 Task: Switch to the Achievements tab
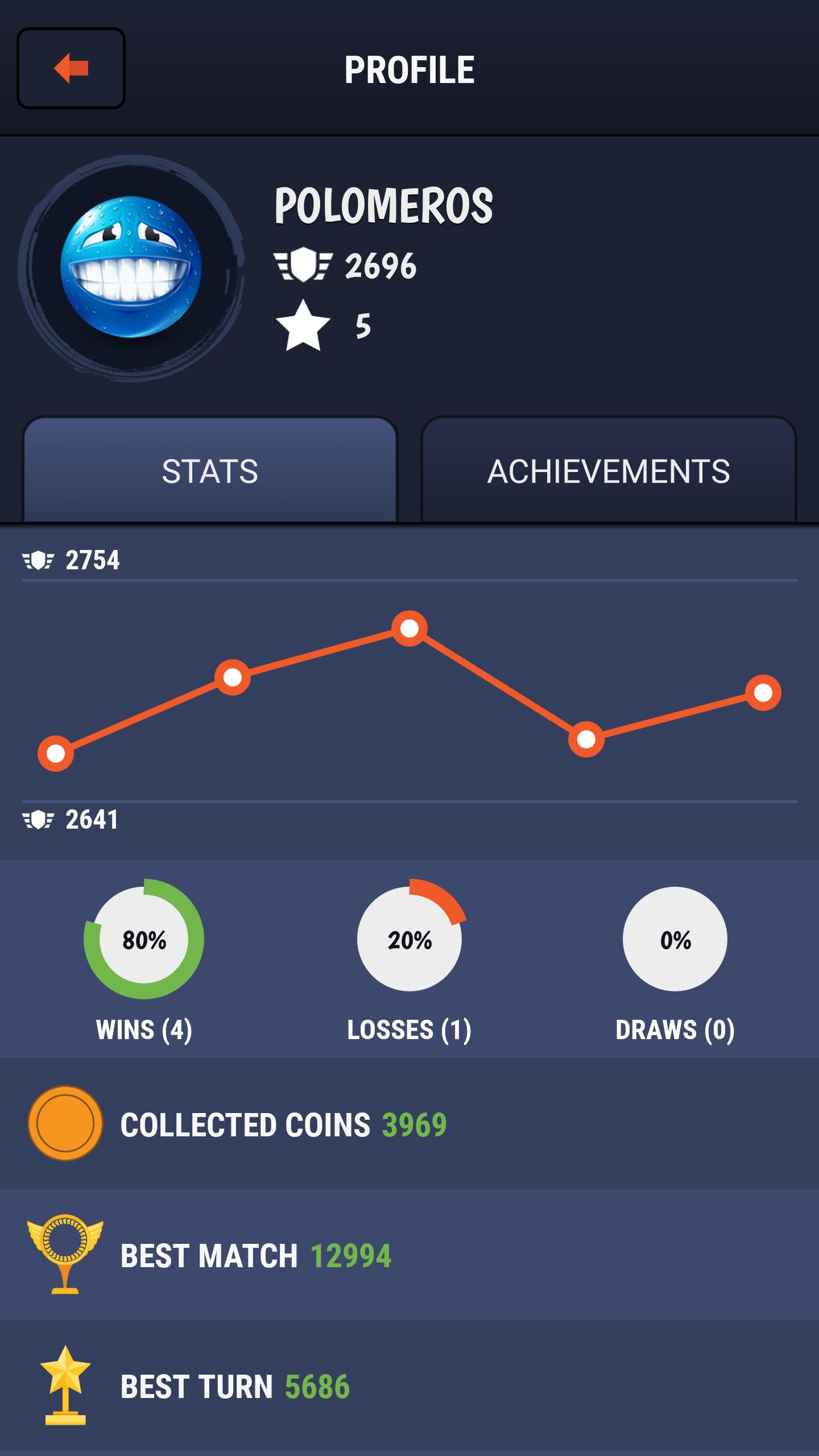(x=608, y=471)
